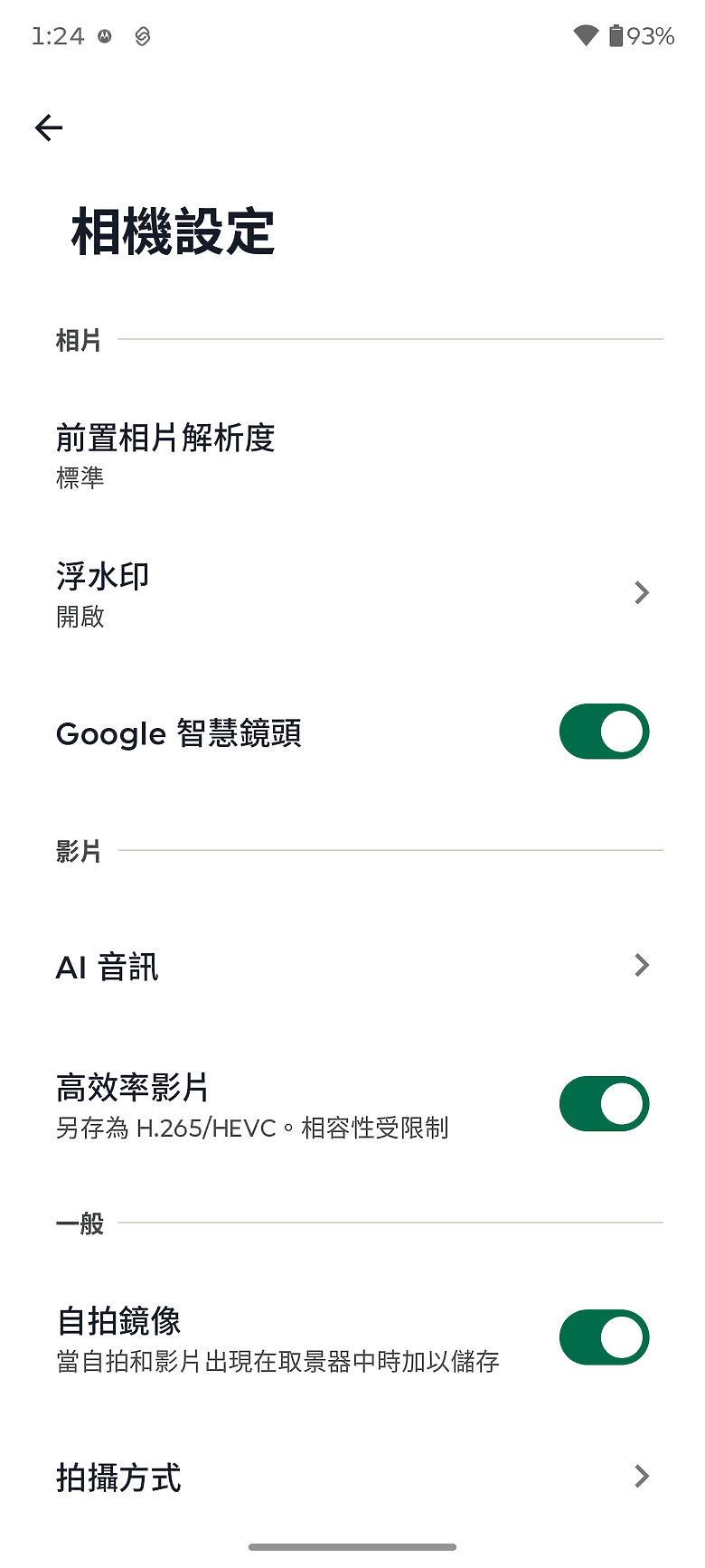Select the 相片 section header
The width and height of the screenshot is (705, 1568).
click(x=80, y=340)
